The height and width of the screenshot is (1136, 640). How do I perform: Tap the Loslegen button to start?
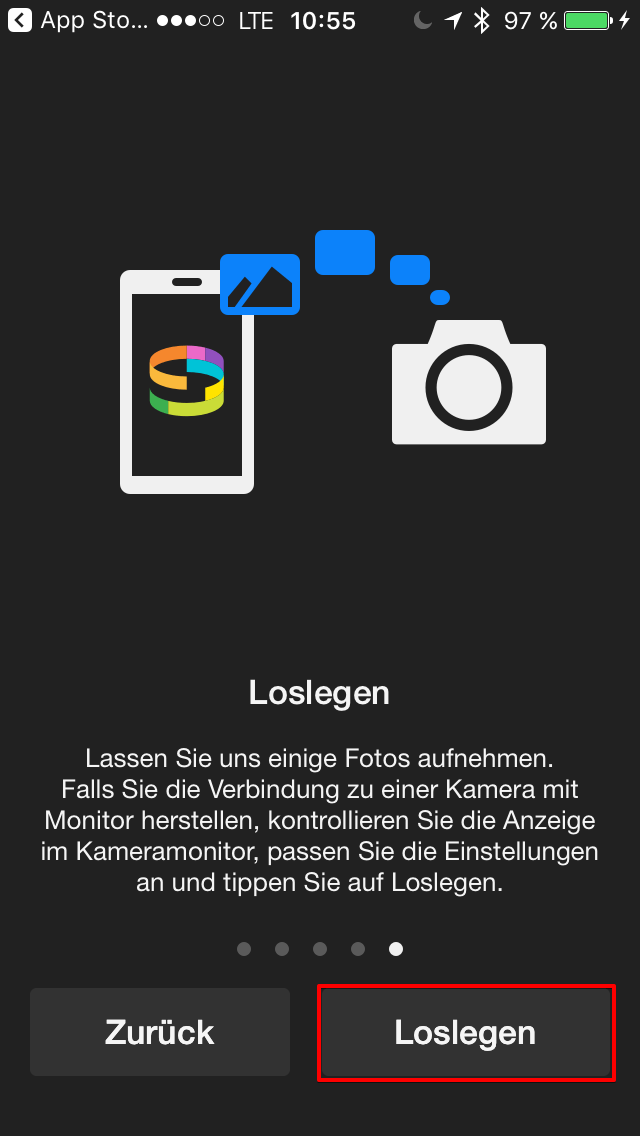pyautogui.click(x=466, y=1032)
